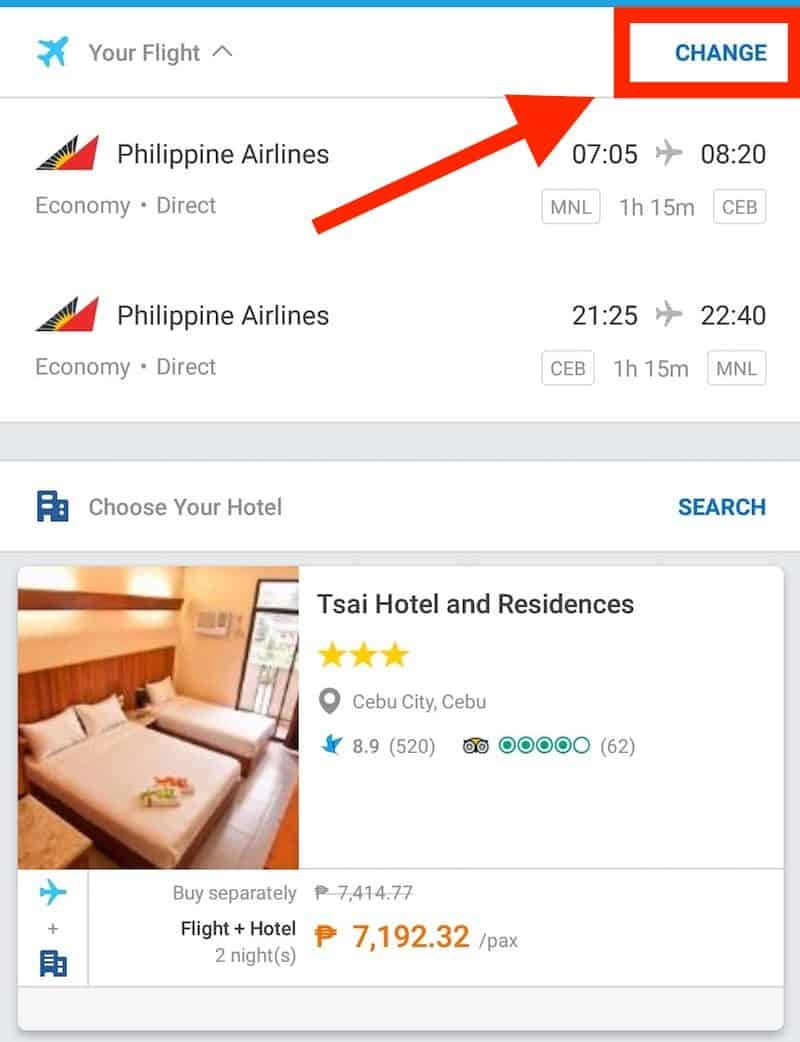Open the Tsai Hotel and Residences card

[x=475, y=604]
